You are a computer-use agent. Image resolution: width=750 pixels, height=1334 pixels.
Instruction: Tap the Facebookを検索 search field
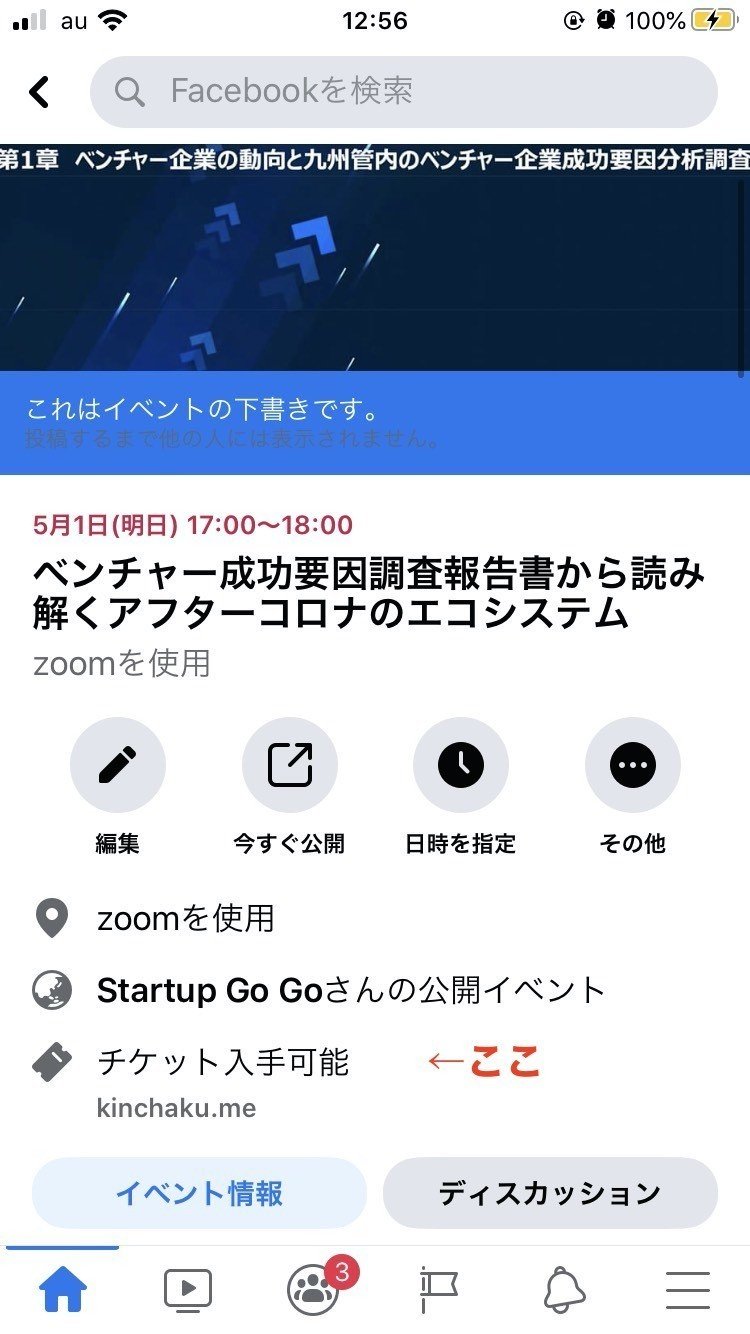click(404, 91)
